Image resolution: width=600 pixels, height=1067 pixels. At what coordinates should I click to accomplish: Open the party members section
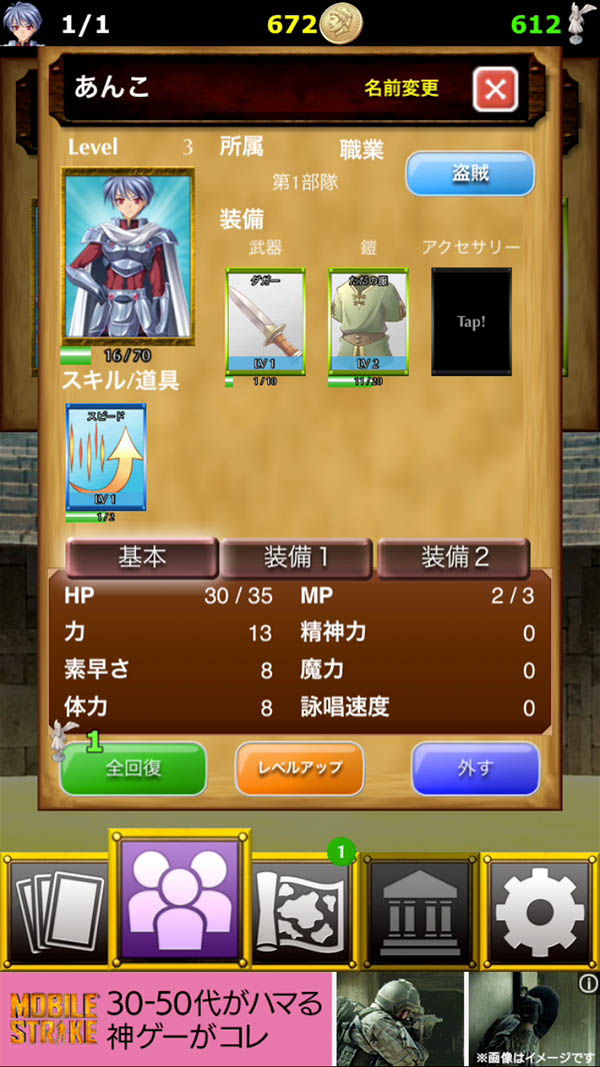point(180,903)
